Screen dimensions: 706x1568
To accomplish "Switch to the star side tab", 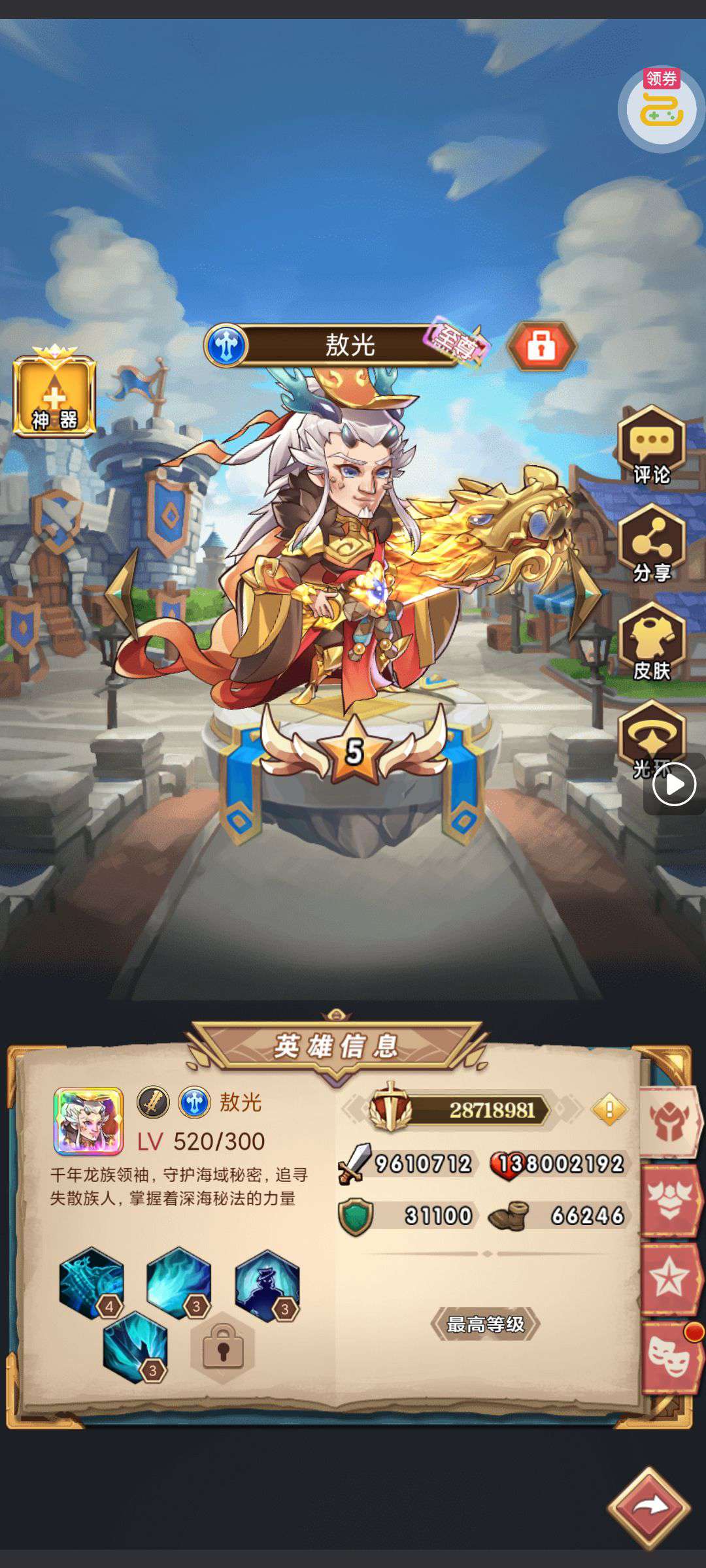I will point(669,1279).
